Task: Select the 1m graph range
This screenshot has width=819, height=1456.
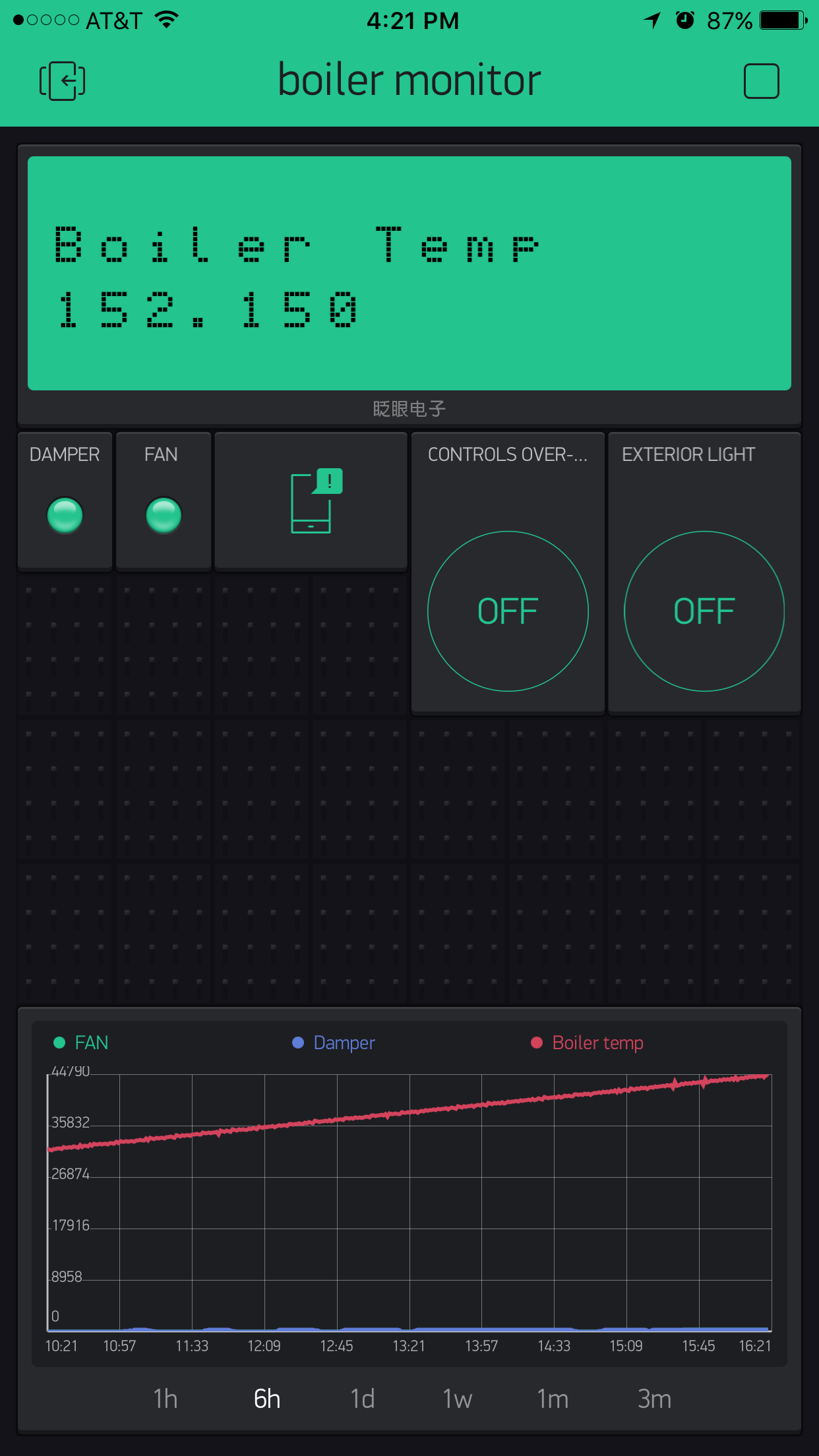Action: (553, 1399)
